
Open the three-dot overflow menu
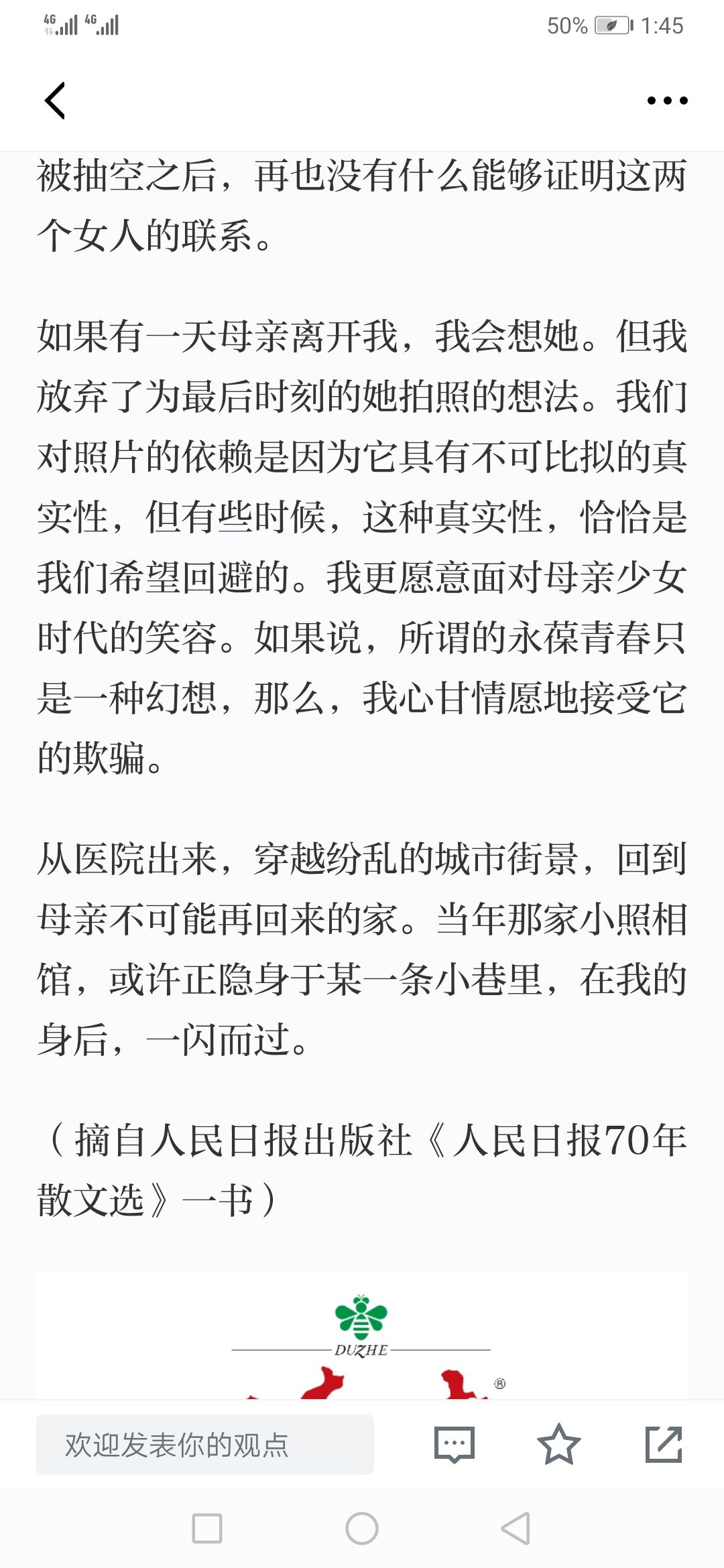point(667,101)
